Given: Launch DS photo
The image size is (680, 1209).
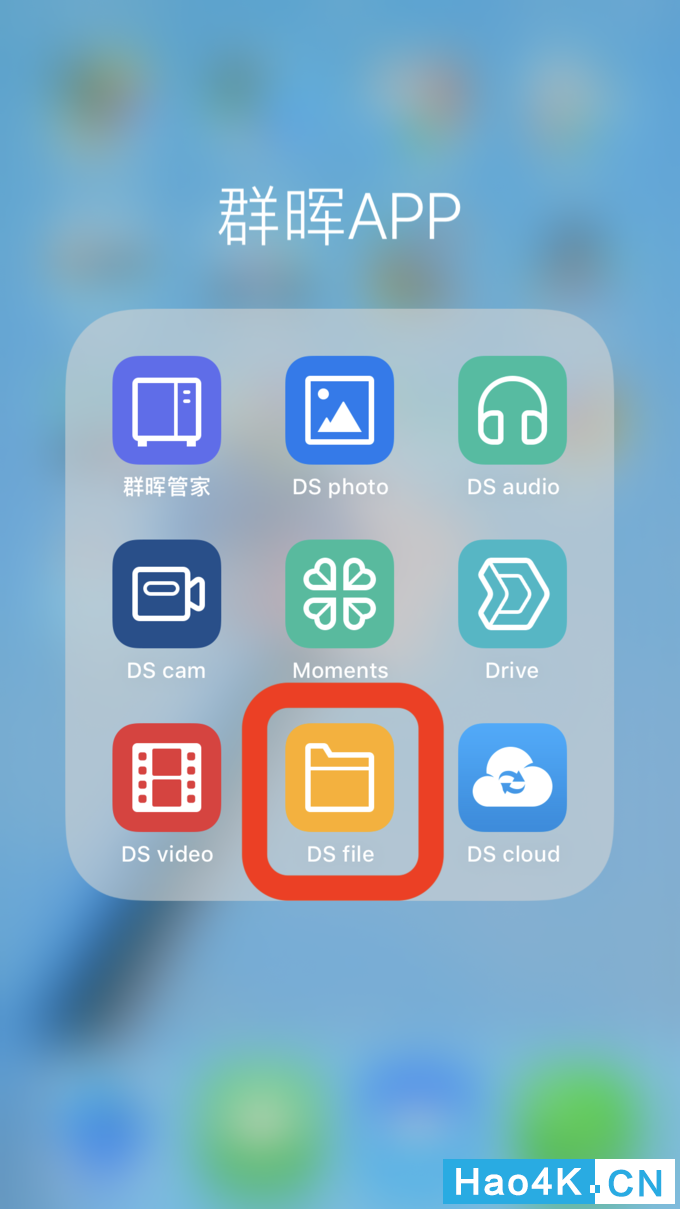Looking at the screenshot, I should pos(340,410).
